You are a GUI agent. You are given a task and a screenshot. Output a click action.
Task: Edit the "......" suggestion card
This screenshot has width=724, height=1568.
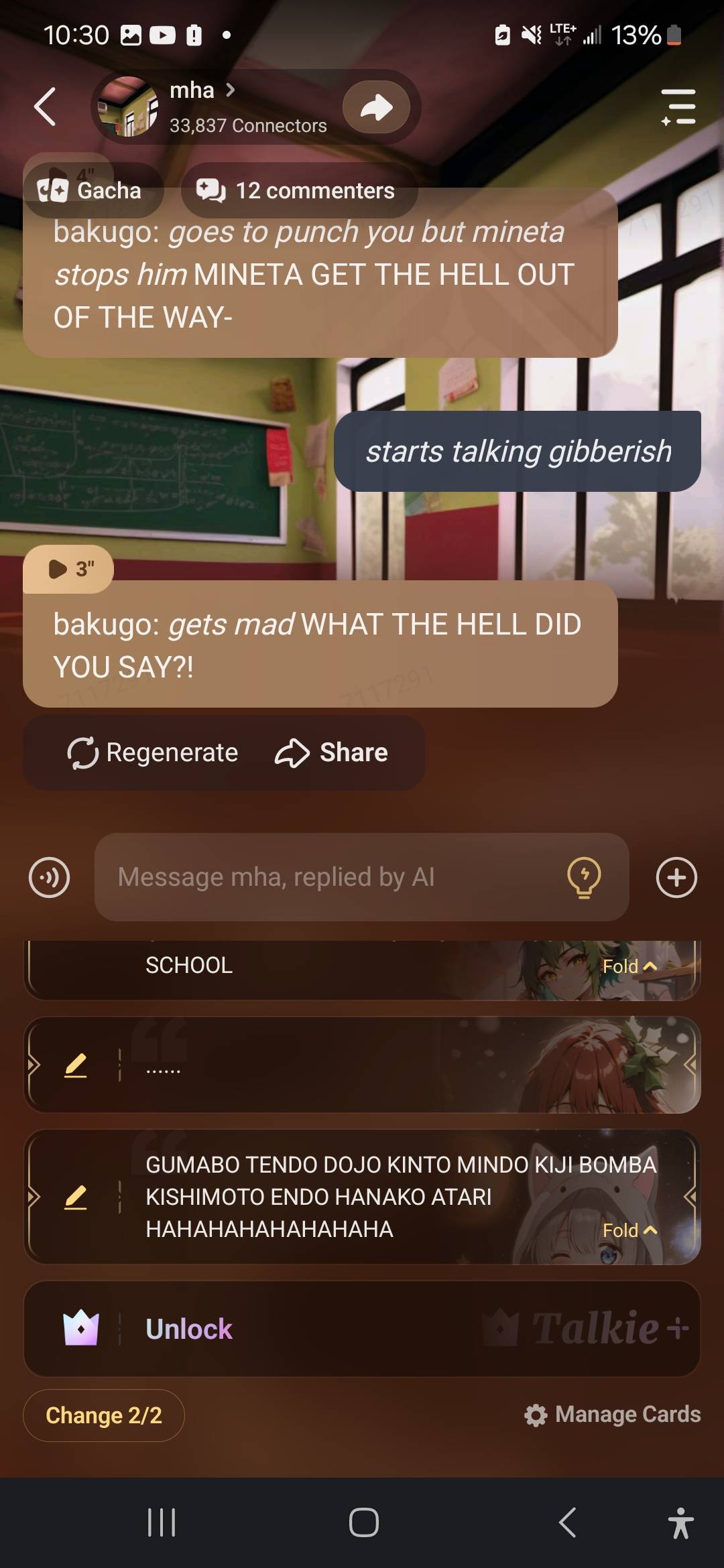coord(76,1065)
